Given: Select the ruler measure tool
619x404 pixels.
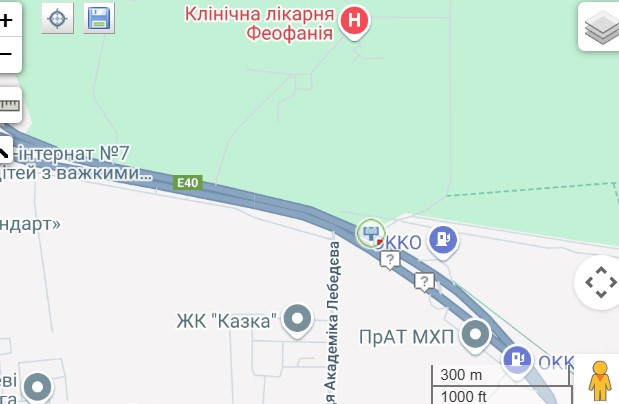Looking at the screenshot, I should pos(9,104).
